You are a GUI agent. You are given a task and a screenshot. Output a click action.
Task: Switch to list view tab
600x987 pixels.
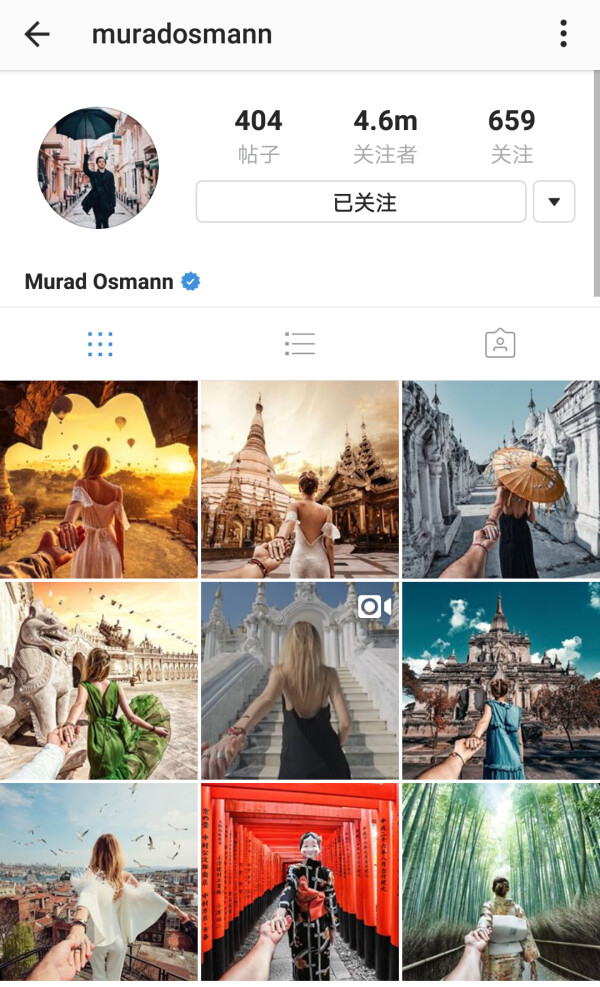(x=300, y=345)
